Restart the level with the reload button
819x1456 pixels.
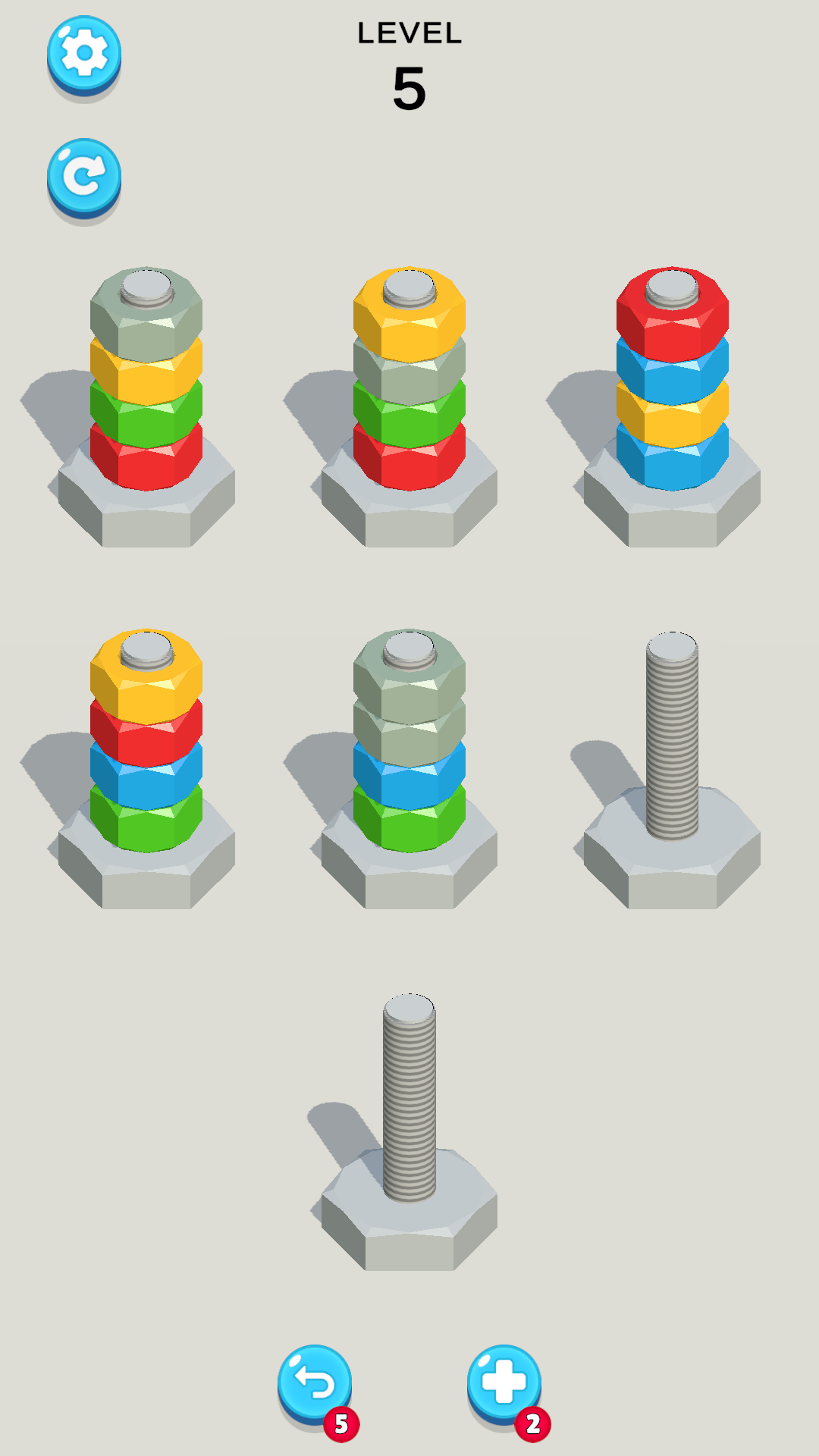click(84, 178)
